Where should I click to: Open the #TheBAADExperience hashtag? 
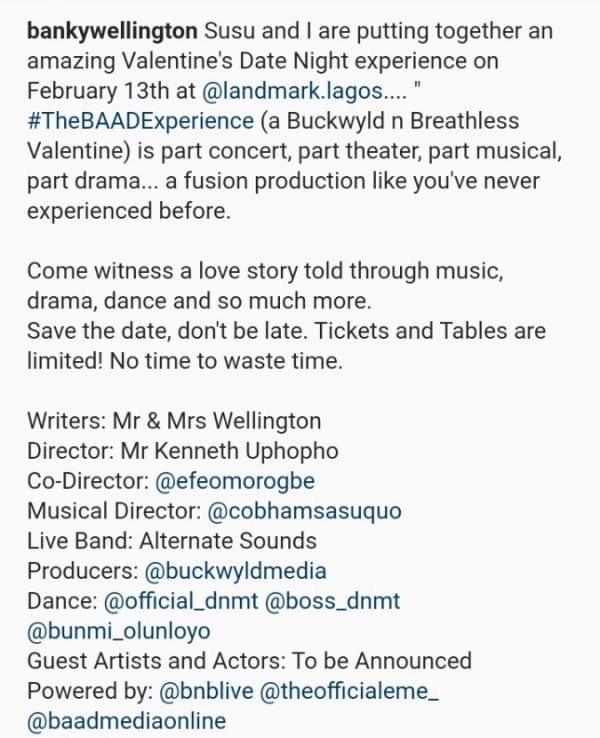point(140,121)
